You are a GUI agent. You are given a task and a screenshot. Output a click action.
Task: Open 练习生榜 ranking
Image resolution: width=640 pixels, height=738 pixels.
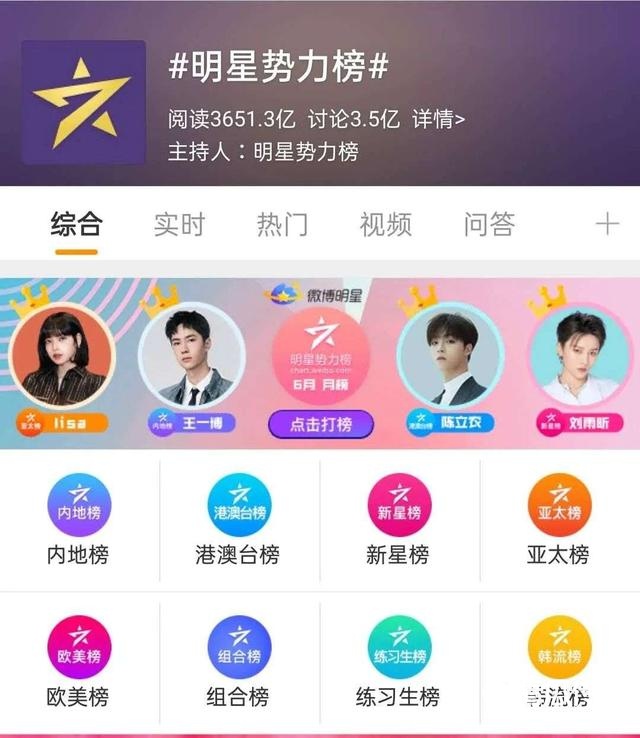398,661
